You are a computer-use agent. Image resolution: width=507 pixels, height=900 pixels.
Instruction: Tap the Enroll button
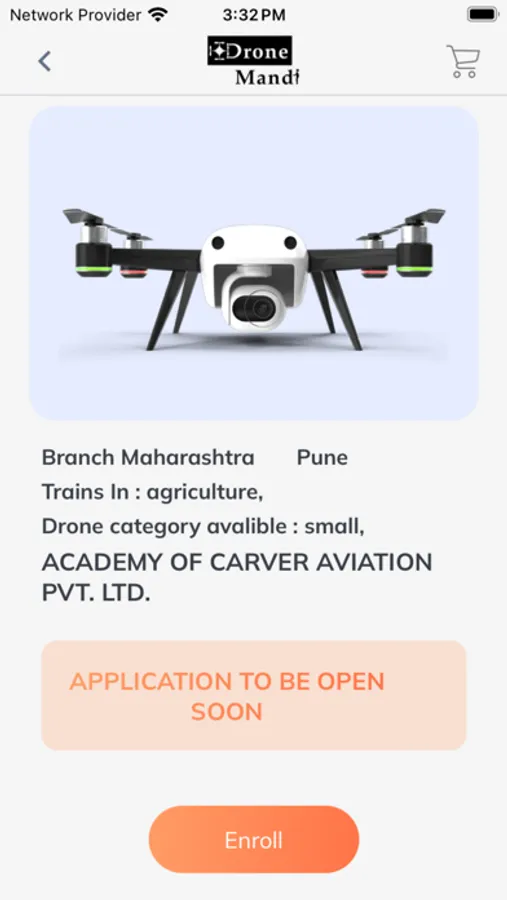coord(254,839)
